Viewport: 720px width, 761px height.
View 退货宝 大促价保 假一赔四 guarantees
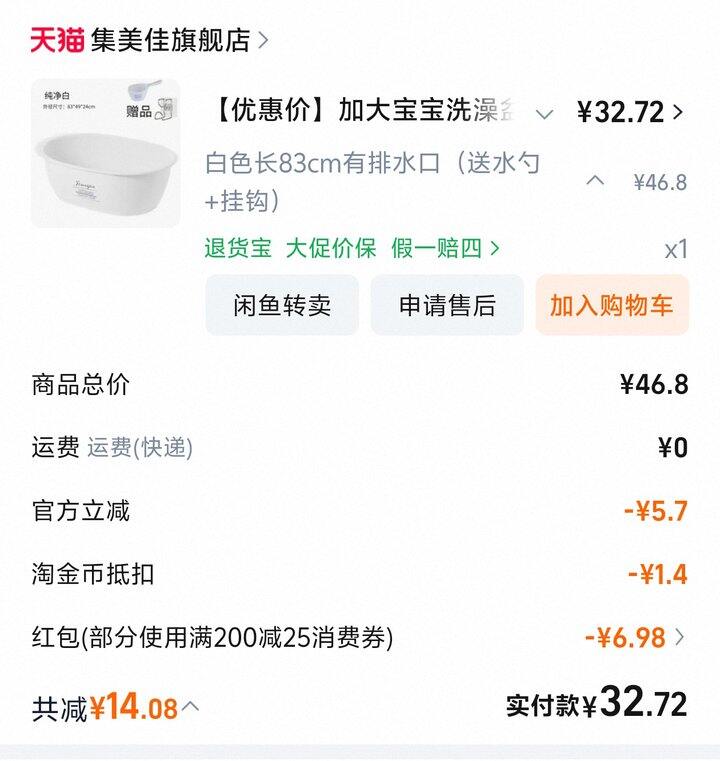(351, 248)
